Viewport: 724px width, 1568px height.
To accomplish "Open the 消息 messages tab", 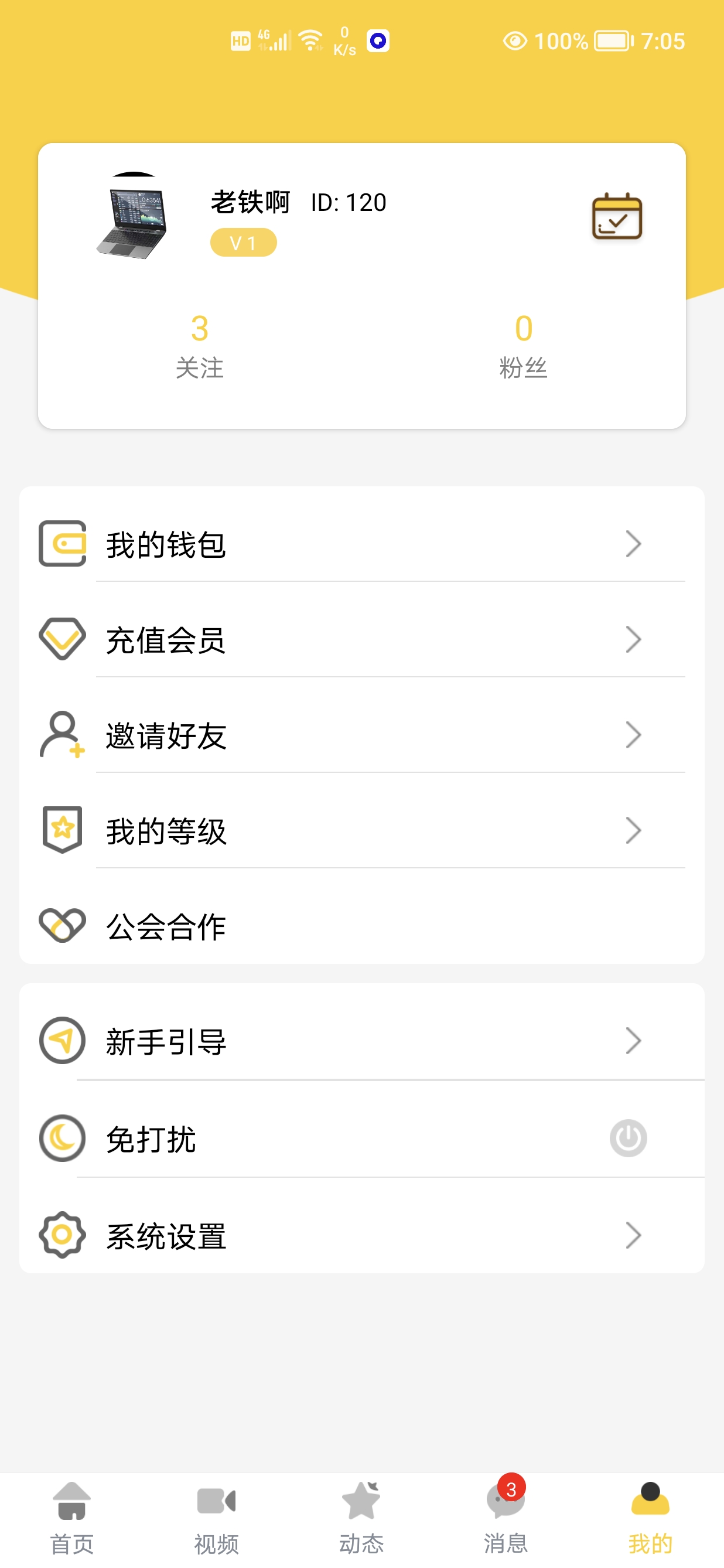I will coord(506,1517).
